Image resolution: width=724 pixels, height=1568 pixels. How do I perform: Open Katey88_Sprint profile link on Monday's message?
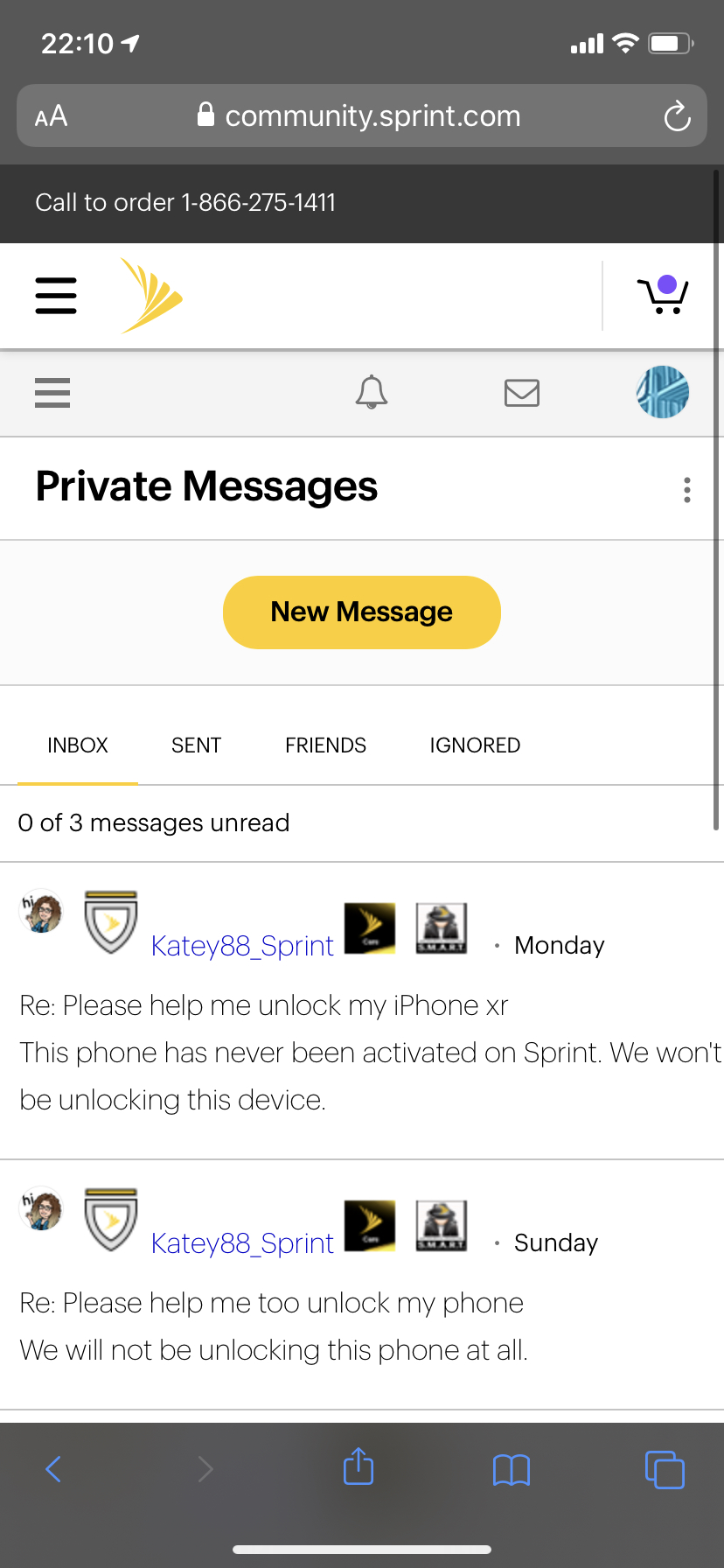[x=242, y=946]
